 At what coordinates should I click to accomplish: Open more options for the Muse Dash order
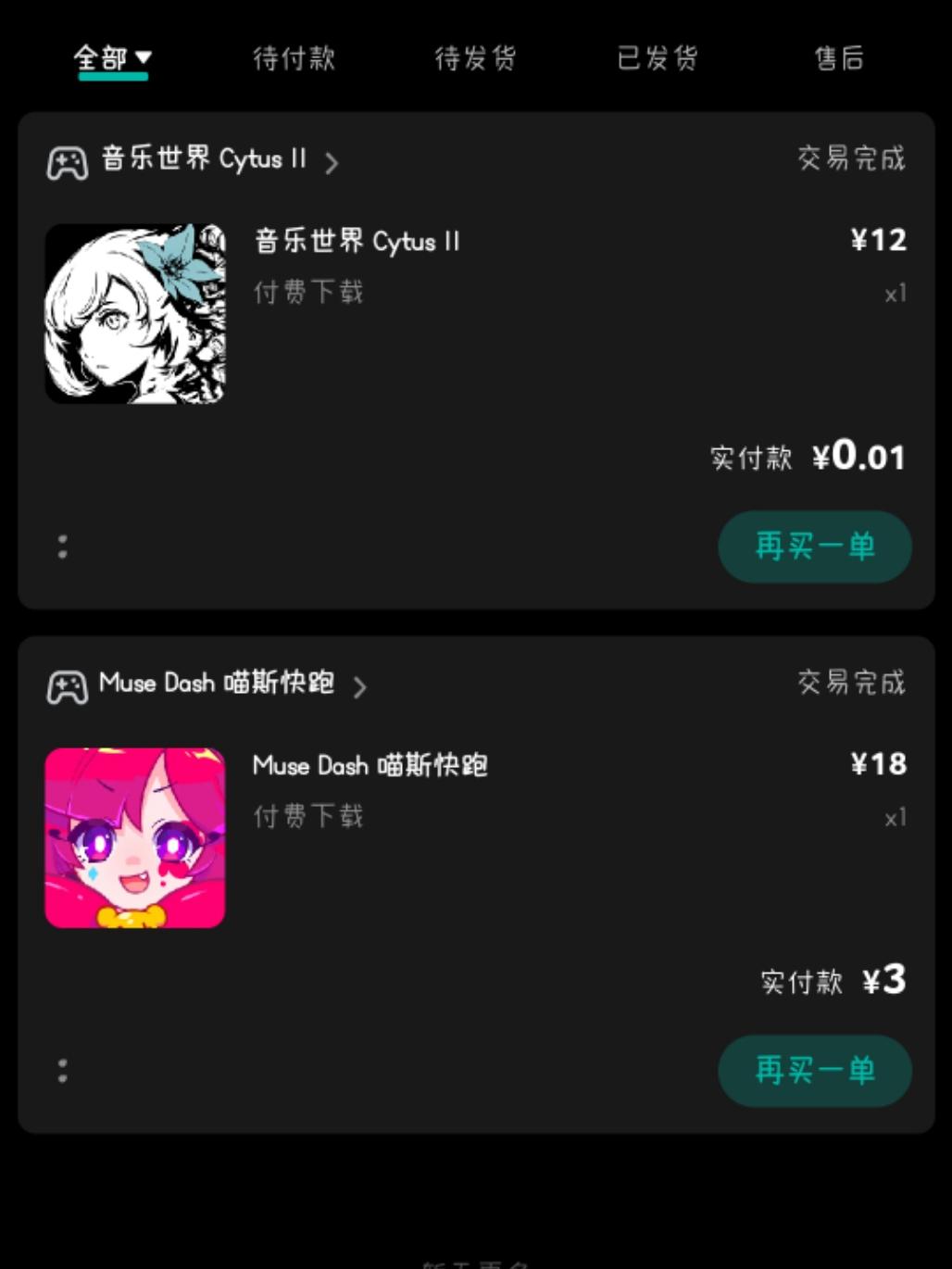(62, 1071)
